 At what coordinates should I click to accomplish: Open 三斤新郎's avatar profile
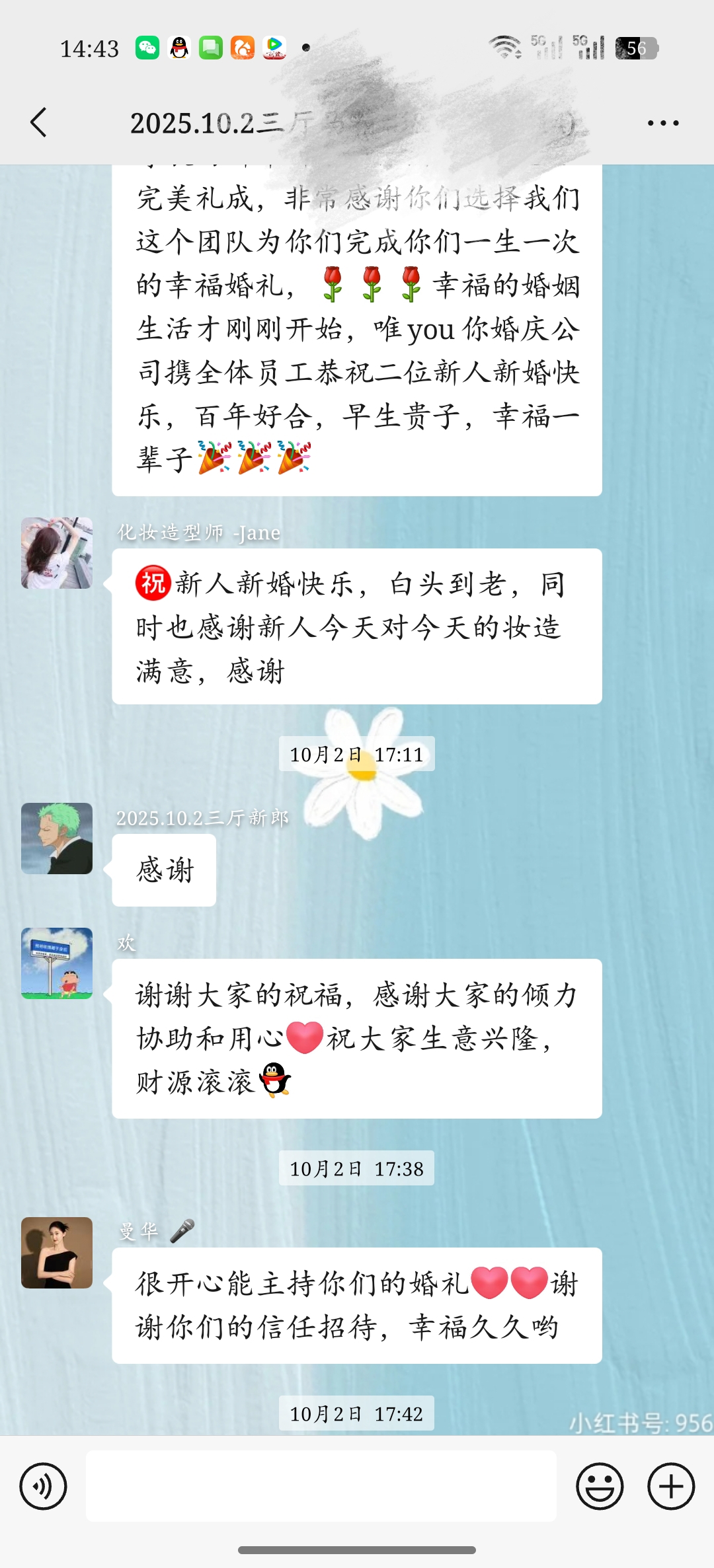[x=57, y=839]
